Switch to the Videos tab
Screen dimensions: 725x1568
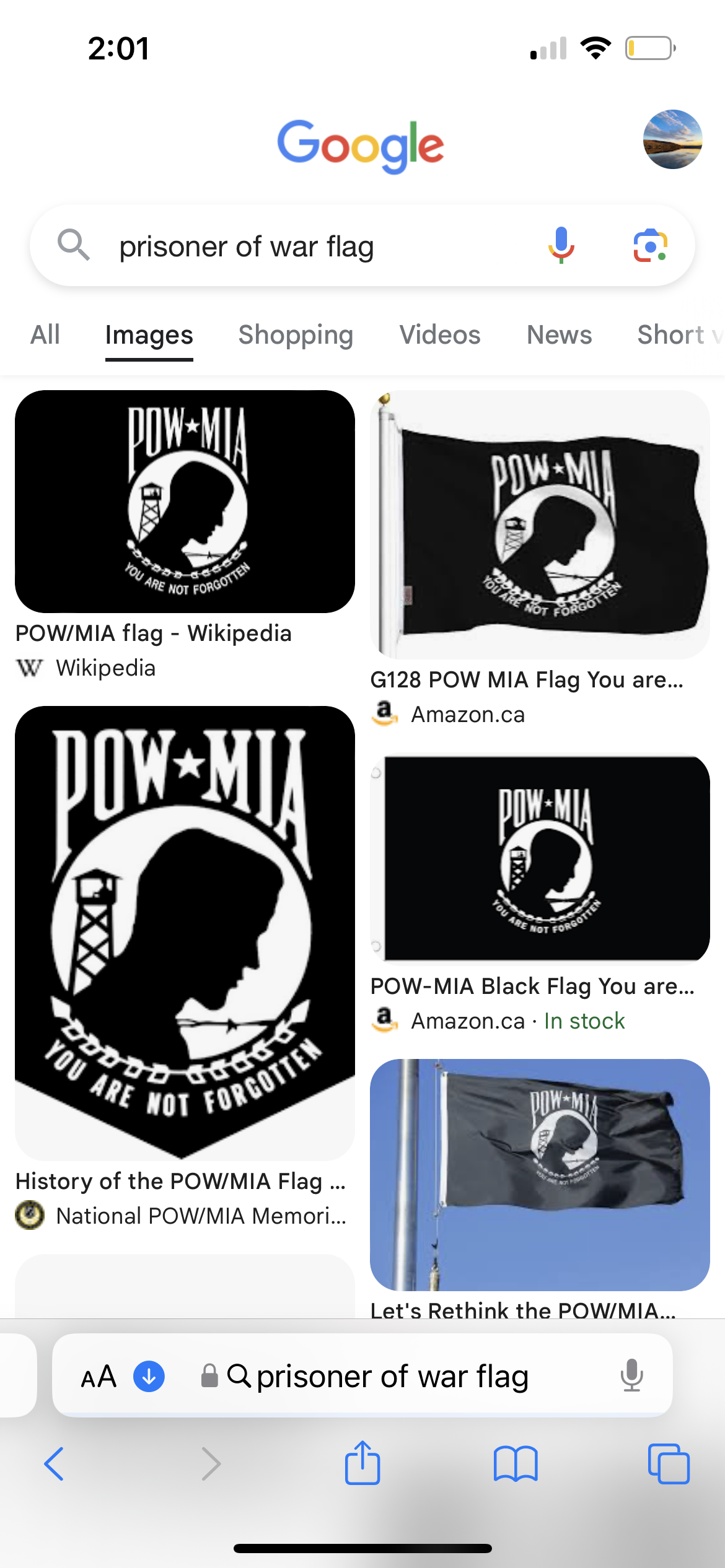[440, 335]
